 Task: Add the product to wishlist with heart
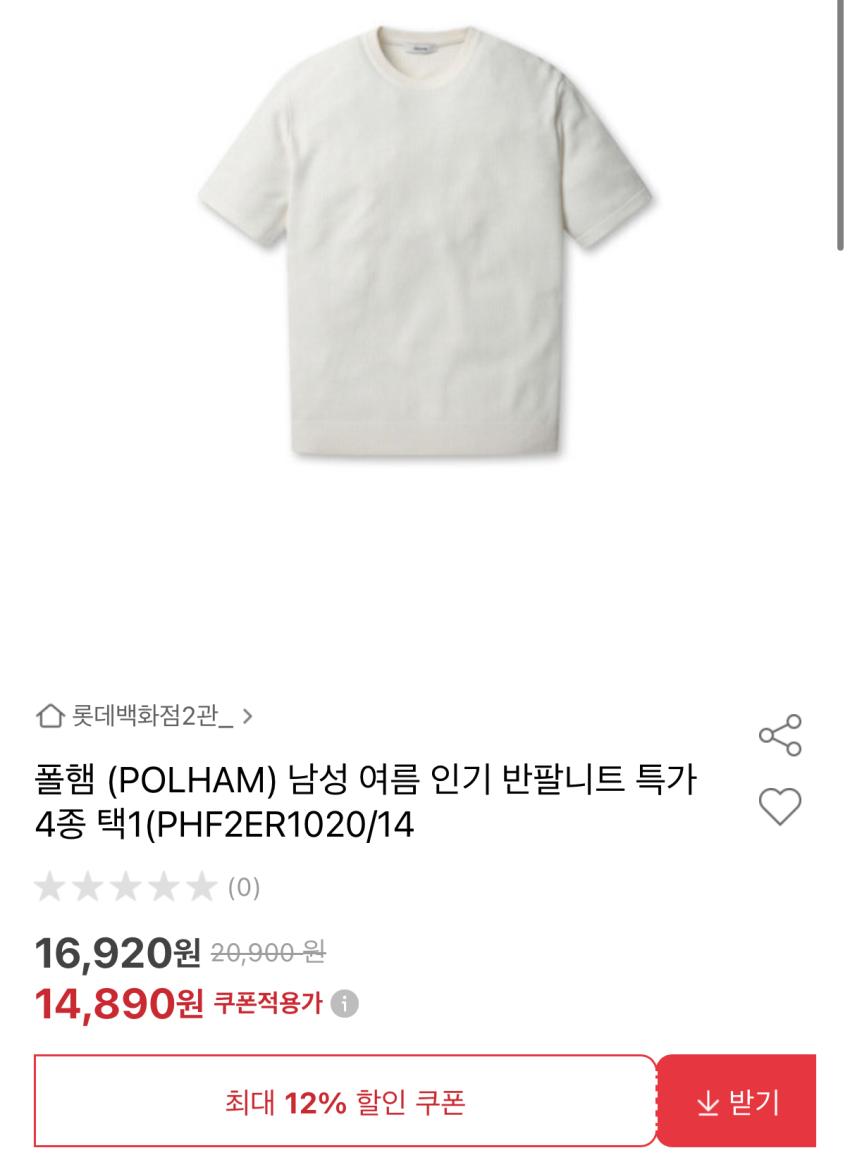(780, 806)
